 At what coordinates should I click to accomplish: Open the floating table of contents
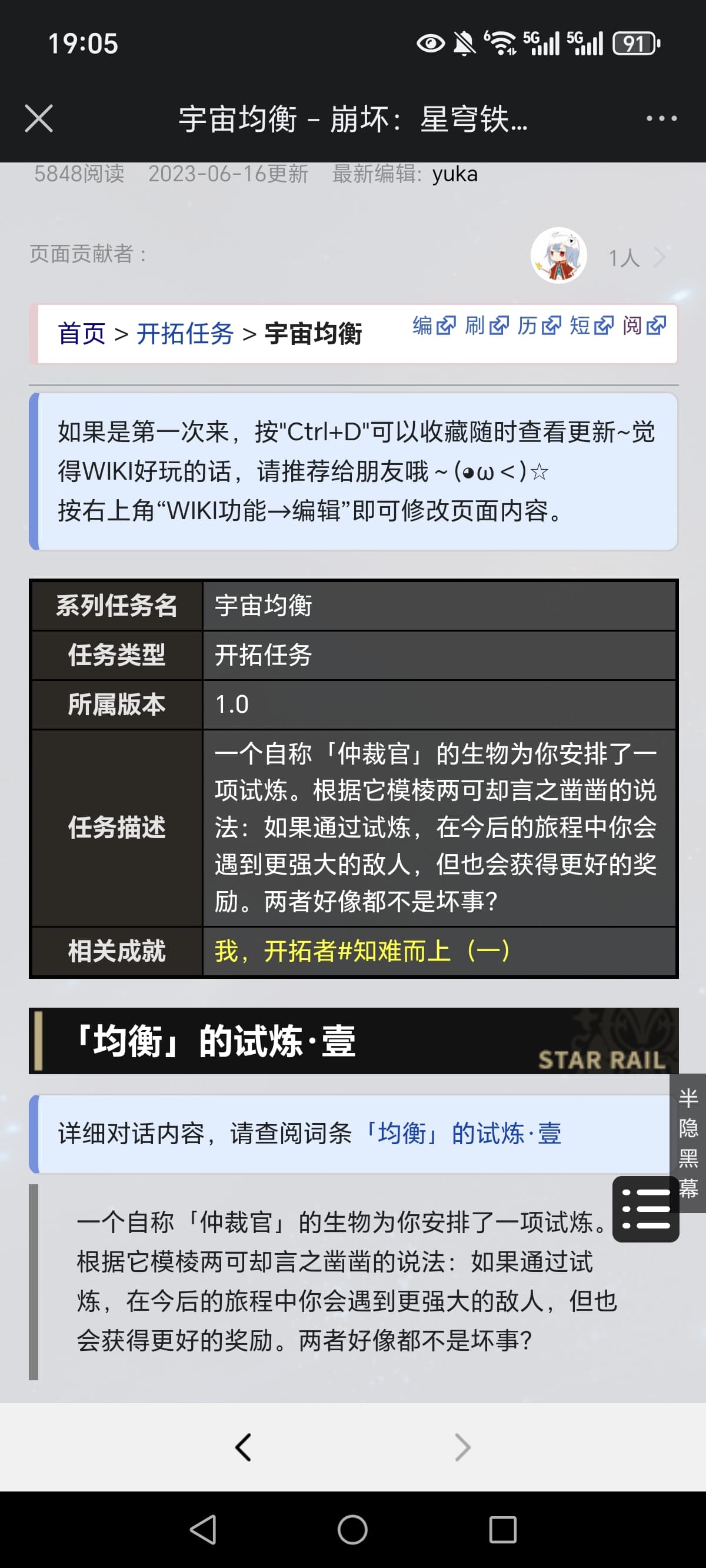point(645,1209)
